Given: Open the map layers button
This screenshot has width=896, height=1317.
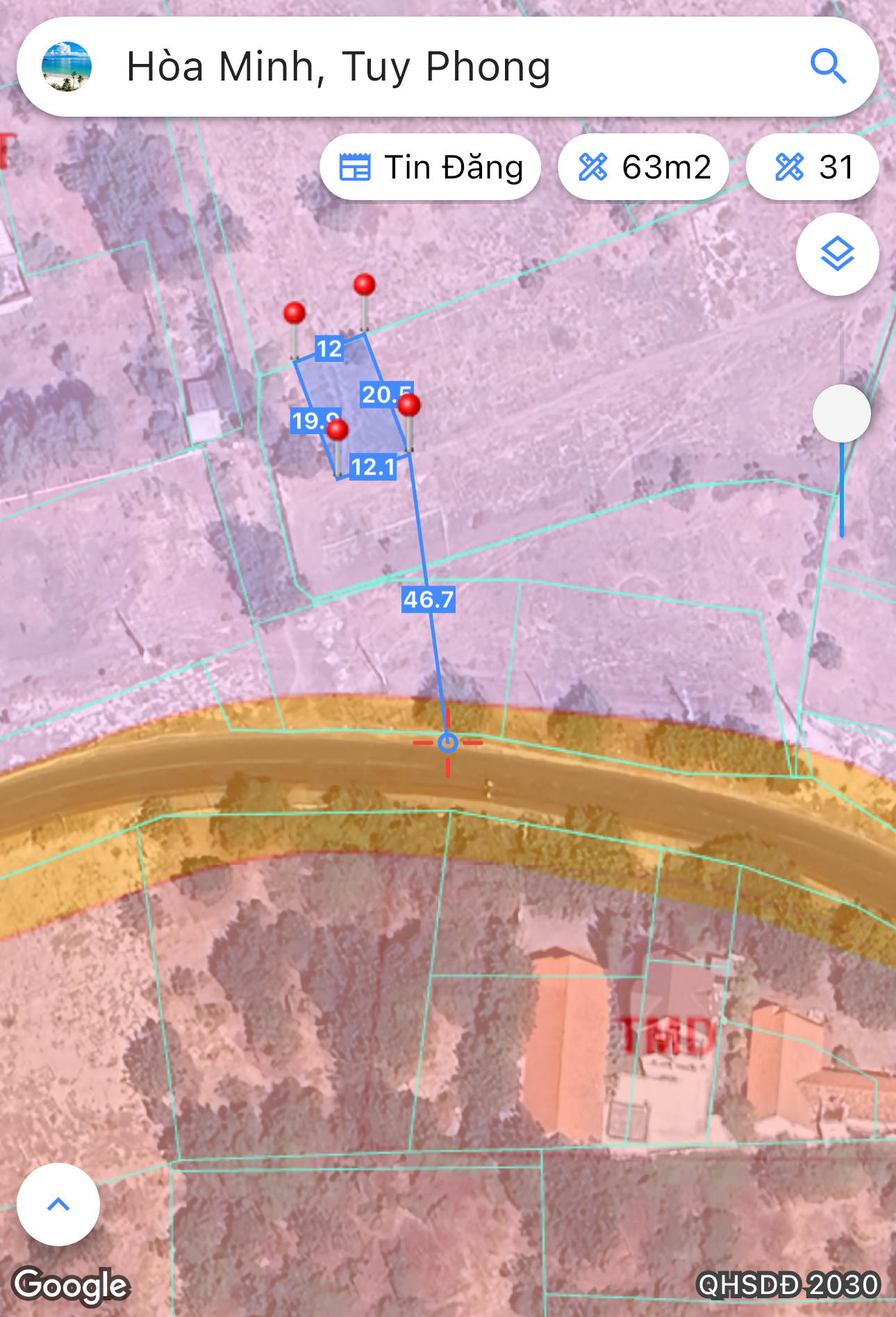Looking at the screenshot, I should [838, 254].
